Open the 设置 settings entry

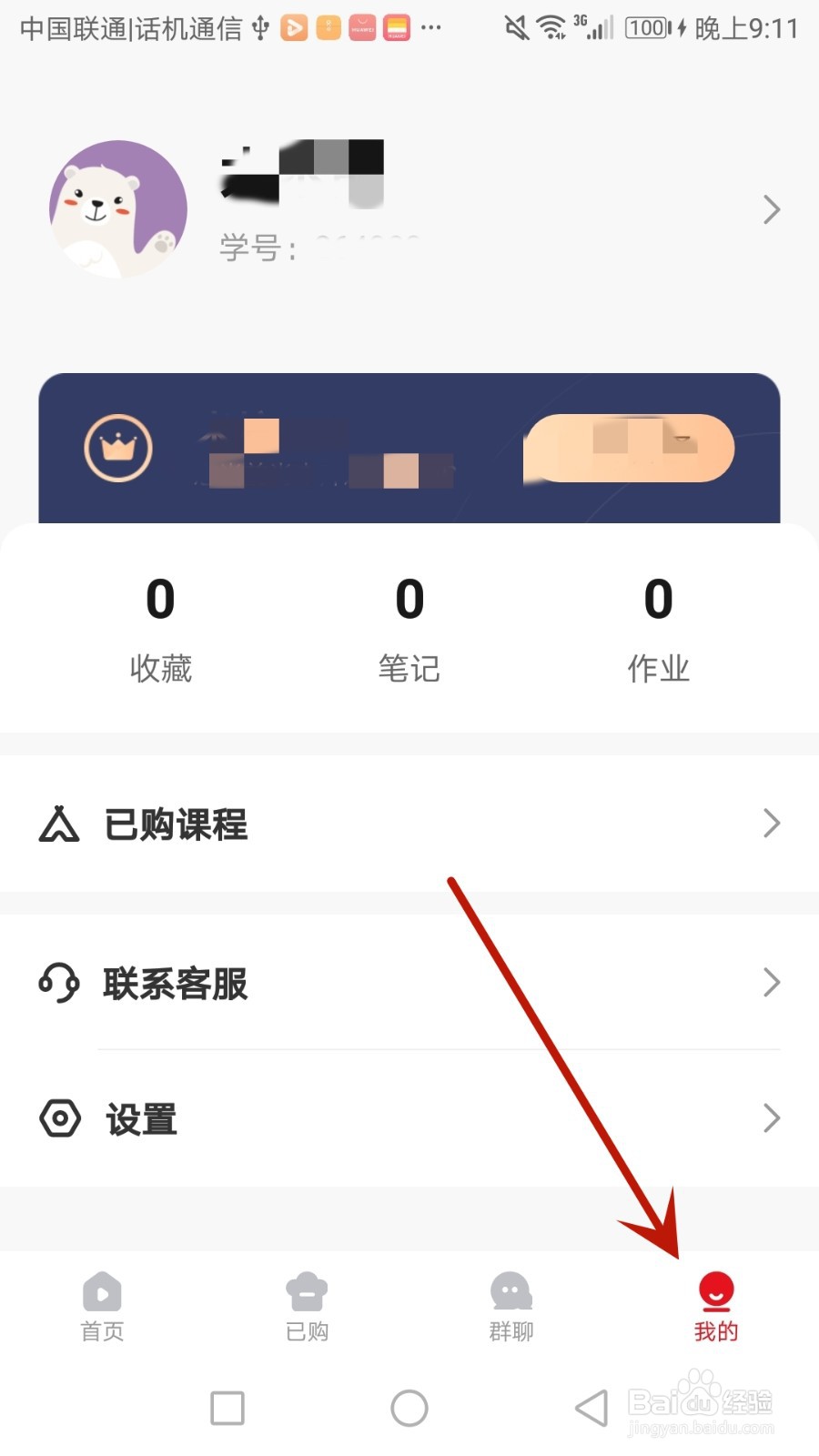(141, 1118)
